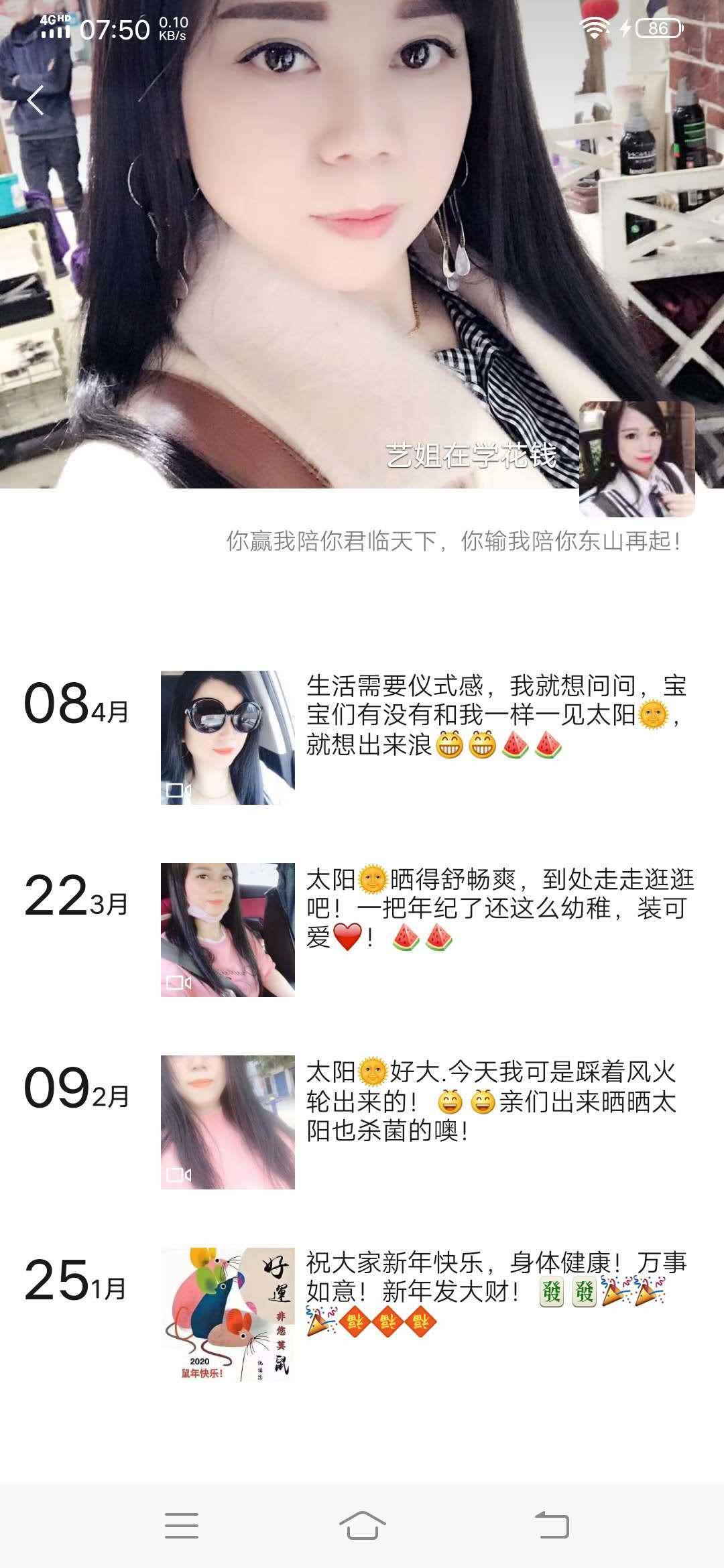The height and width of the screenshot is (1568, 724).
Task: Go back using the top-left arrow
Action: (x=36, y=101)
